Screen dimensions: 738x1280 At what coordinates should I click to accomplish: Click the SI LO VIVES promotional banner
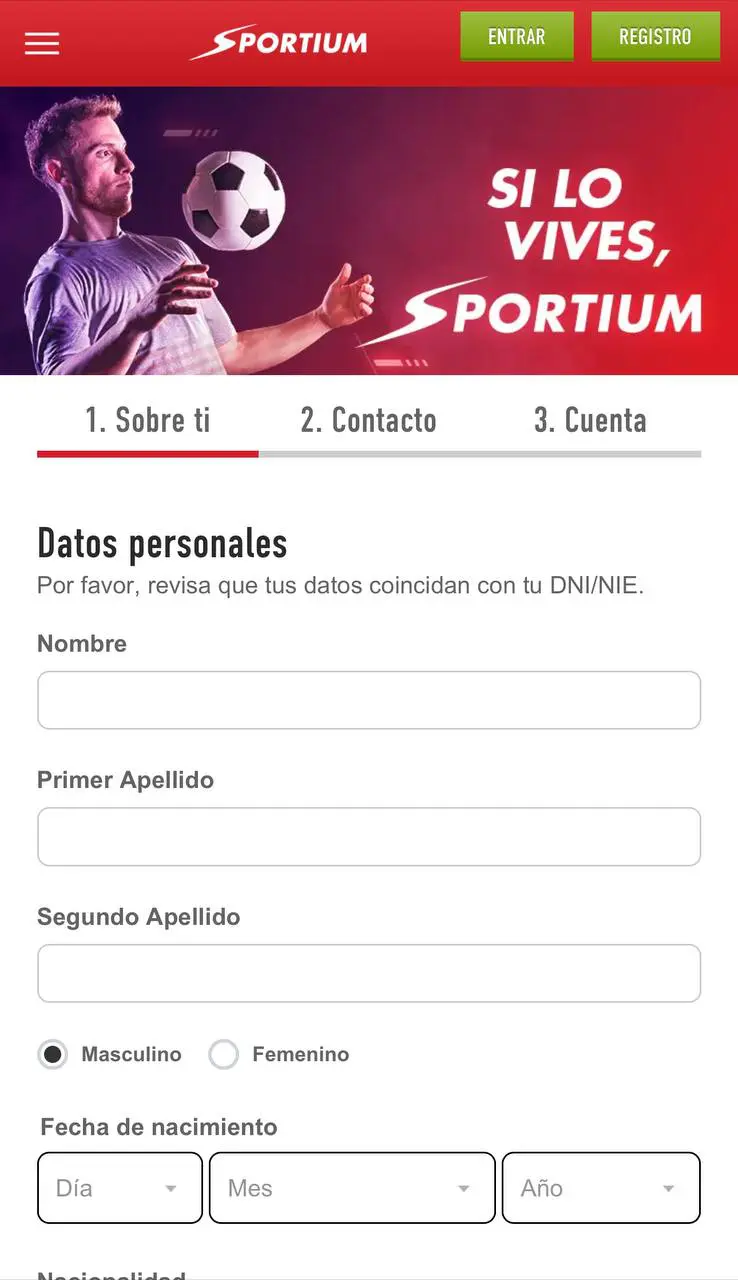pyautogui.click(x=369, y=230)
